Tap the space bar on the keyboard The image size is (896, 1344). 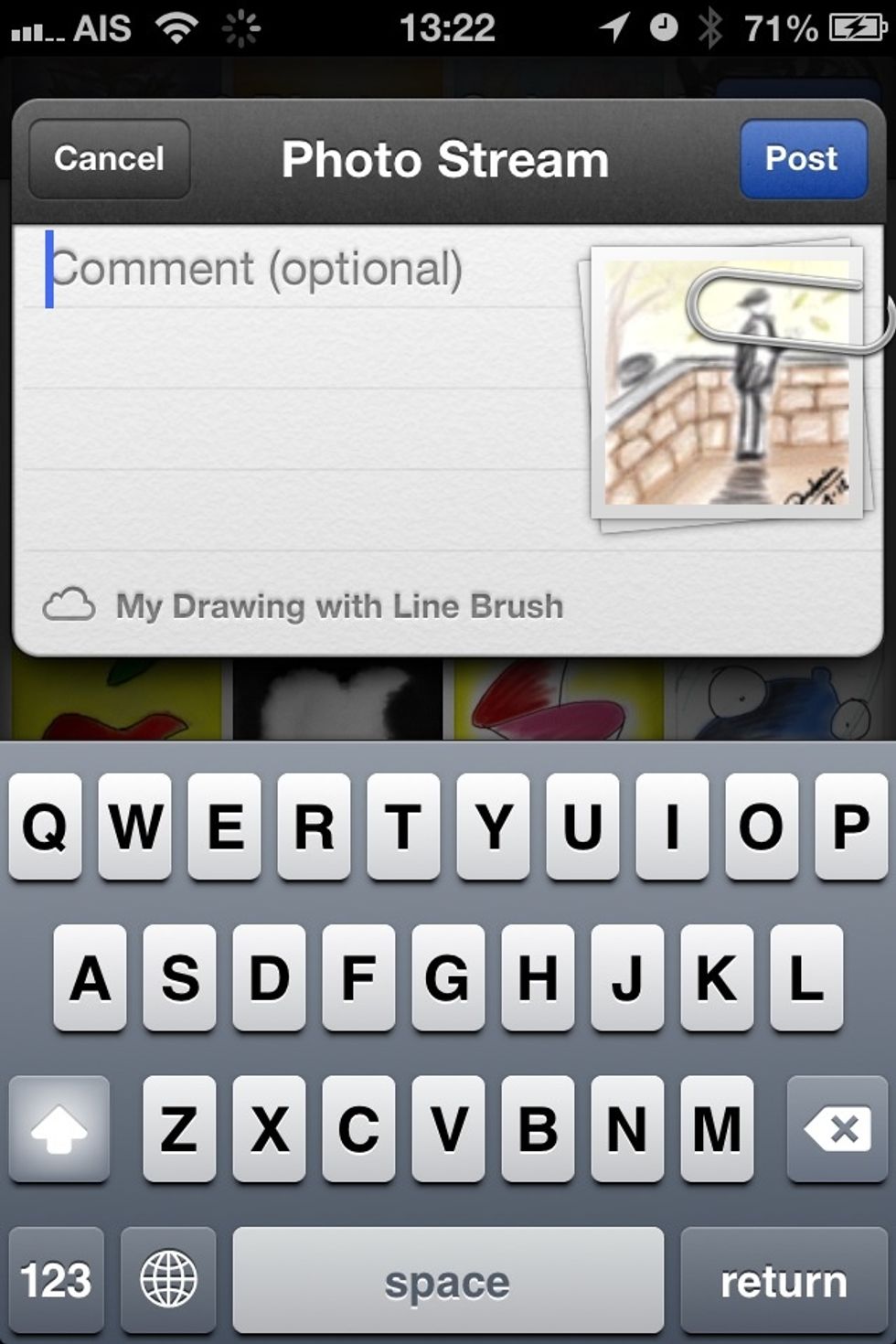click(x=446, y=1280)
